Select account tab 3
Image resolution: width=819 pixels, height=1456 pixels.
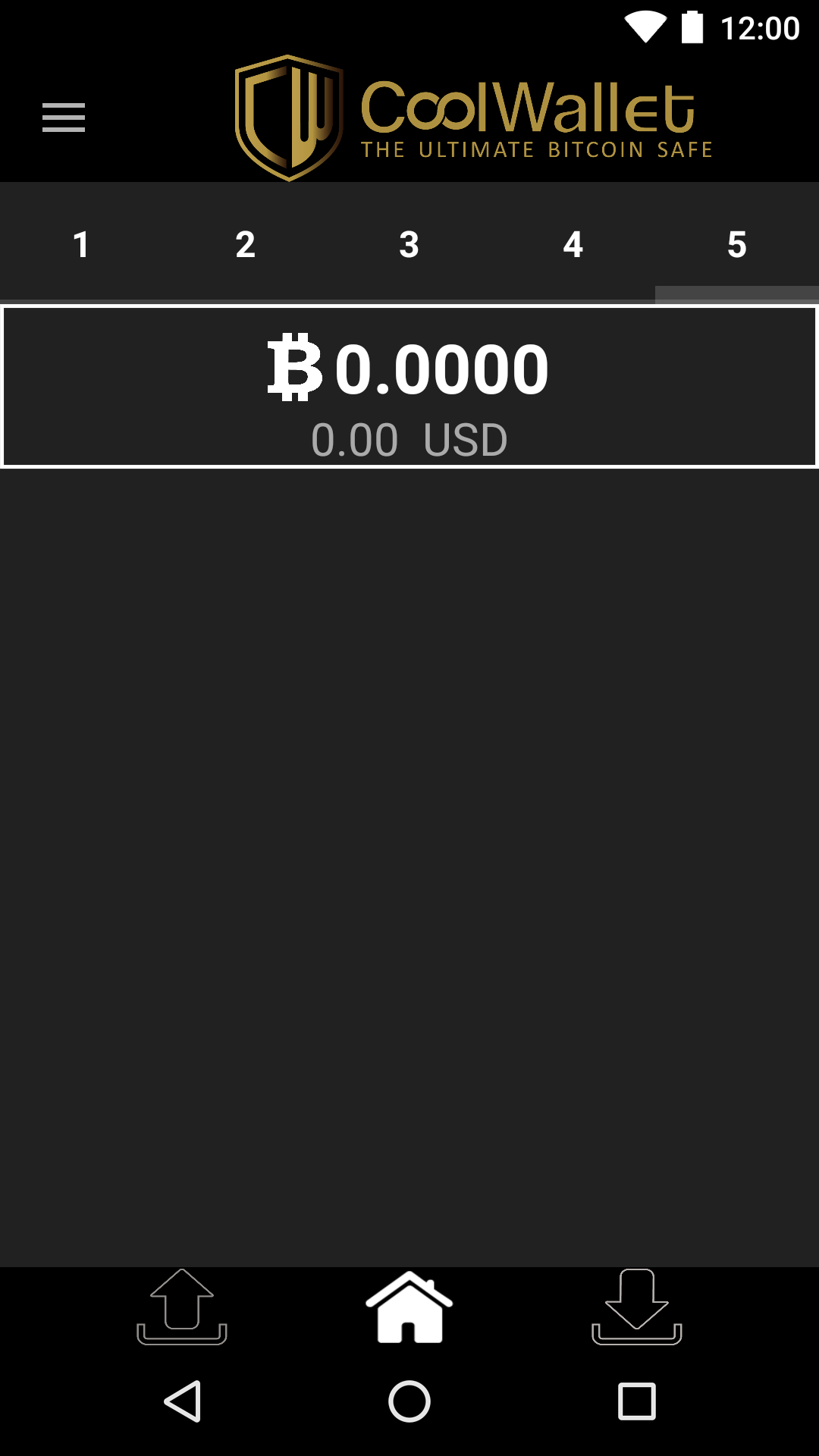409,244
